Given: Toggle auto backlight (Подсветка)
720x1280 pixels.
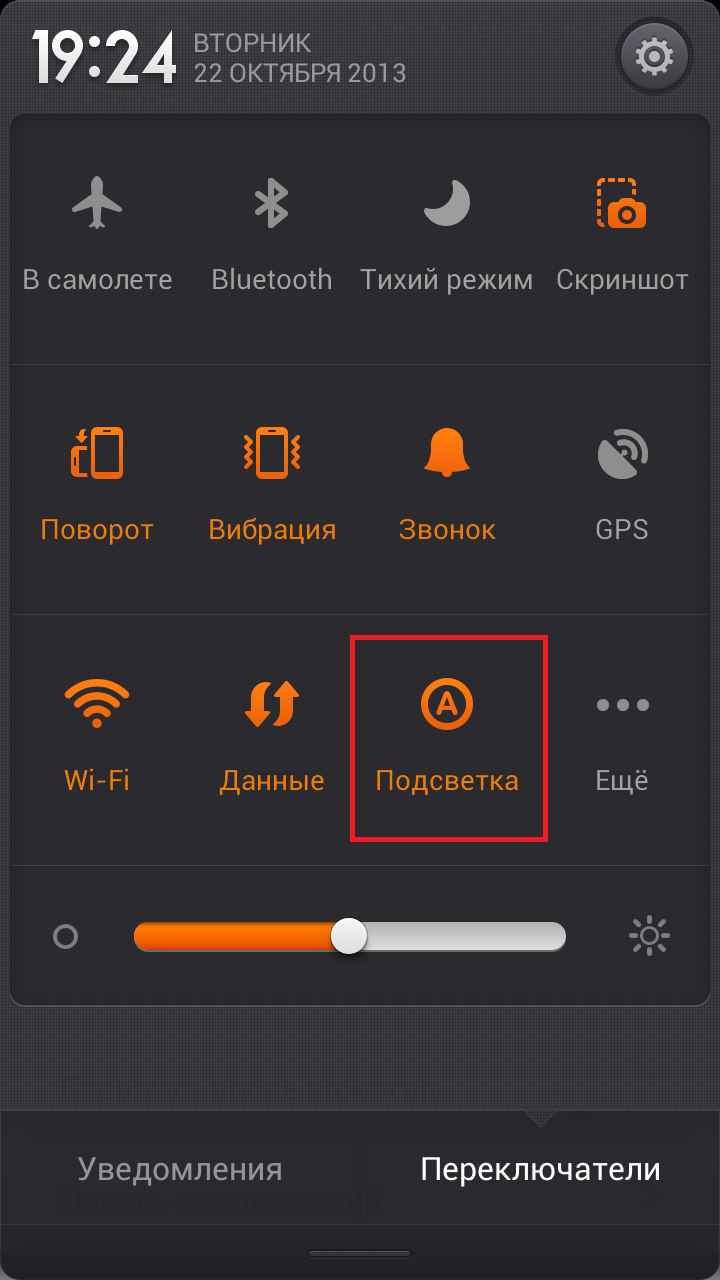Looking at the screenshot, I should pos(446,737).
